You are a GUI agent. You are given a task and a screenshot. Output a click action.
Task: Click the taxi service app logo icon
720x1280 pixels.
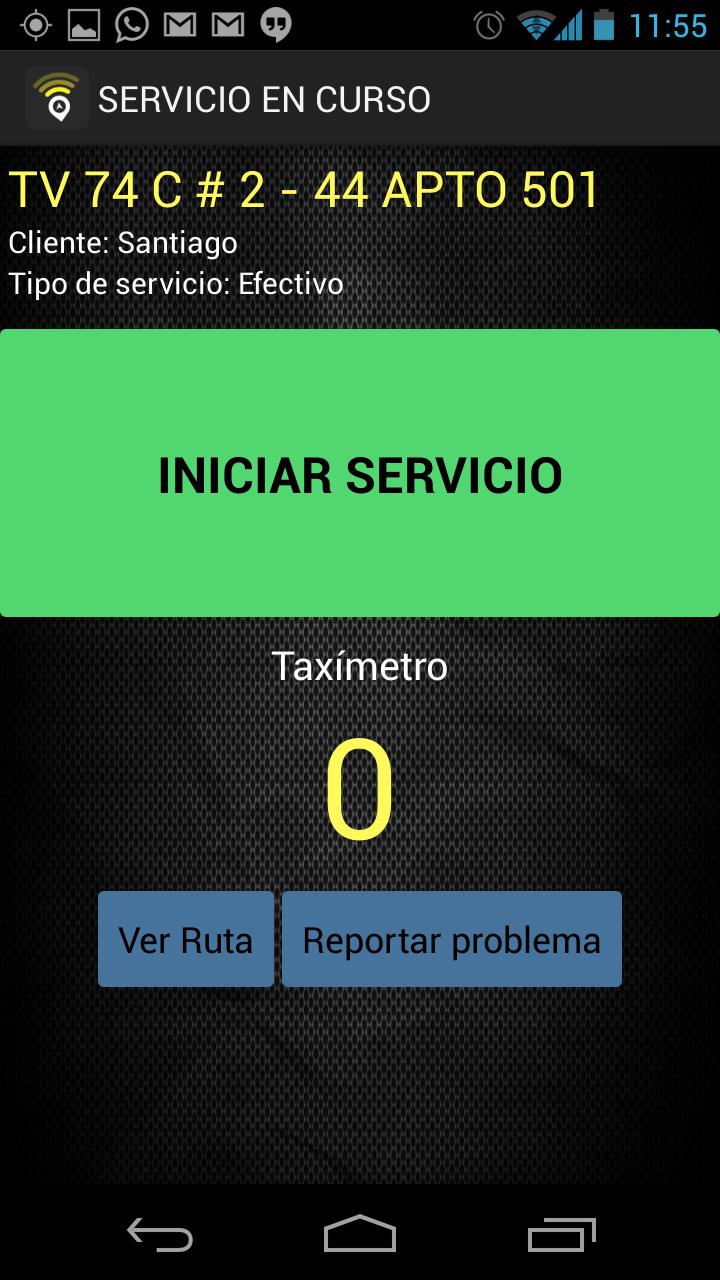tap(55, 97)
